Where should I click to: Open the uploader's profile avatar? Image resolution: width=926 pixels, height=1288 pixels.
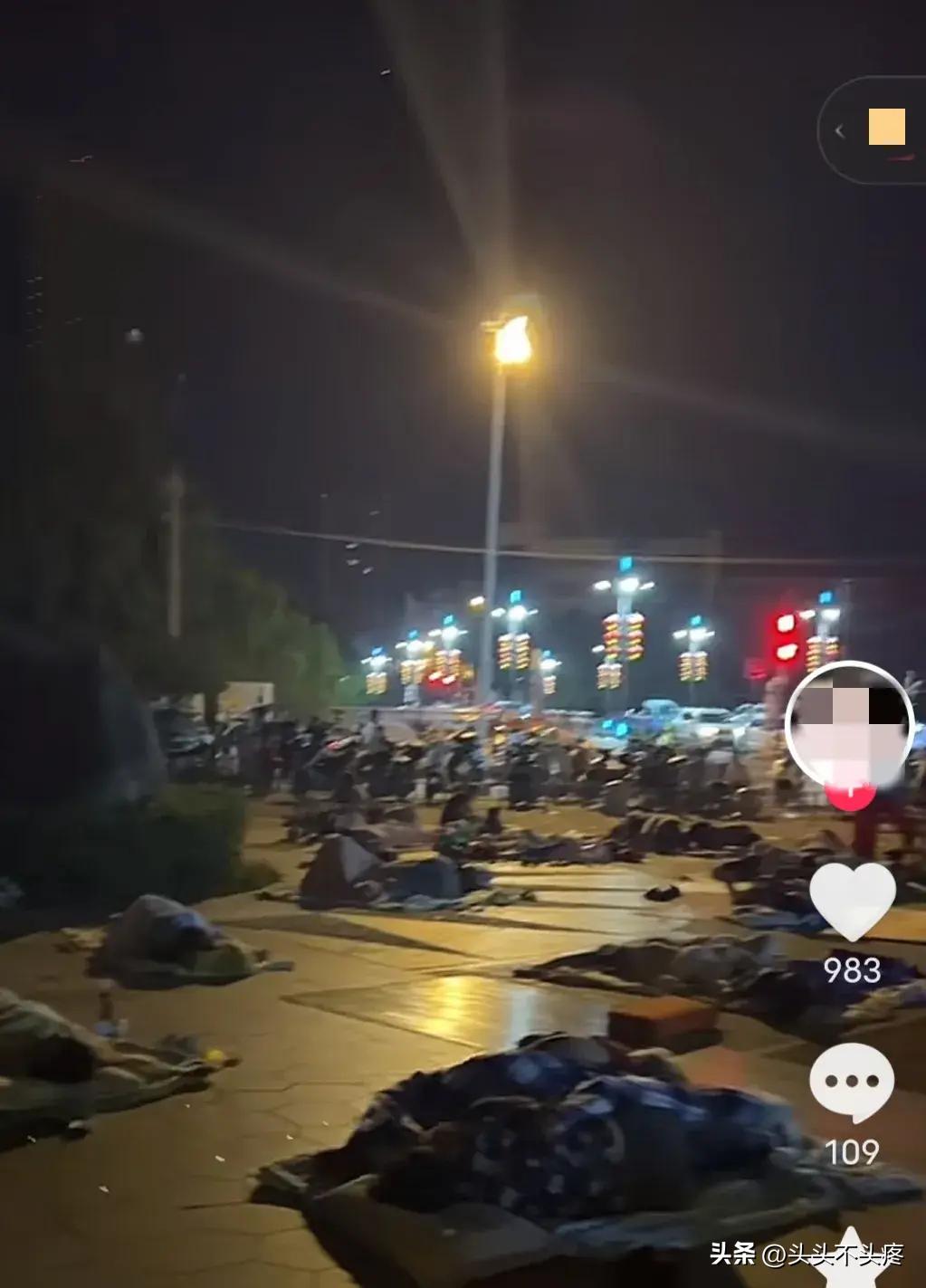click(849, 725)
